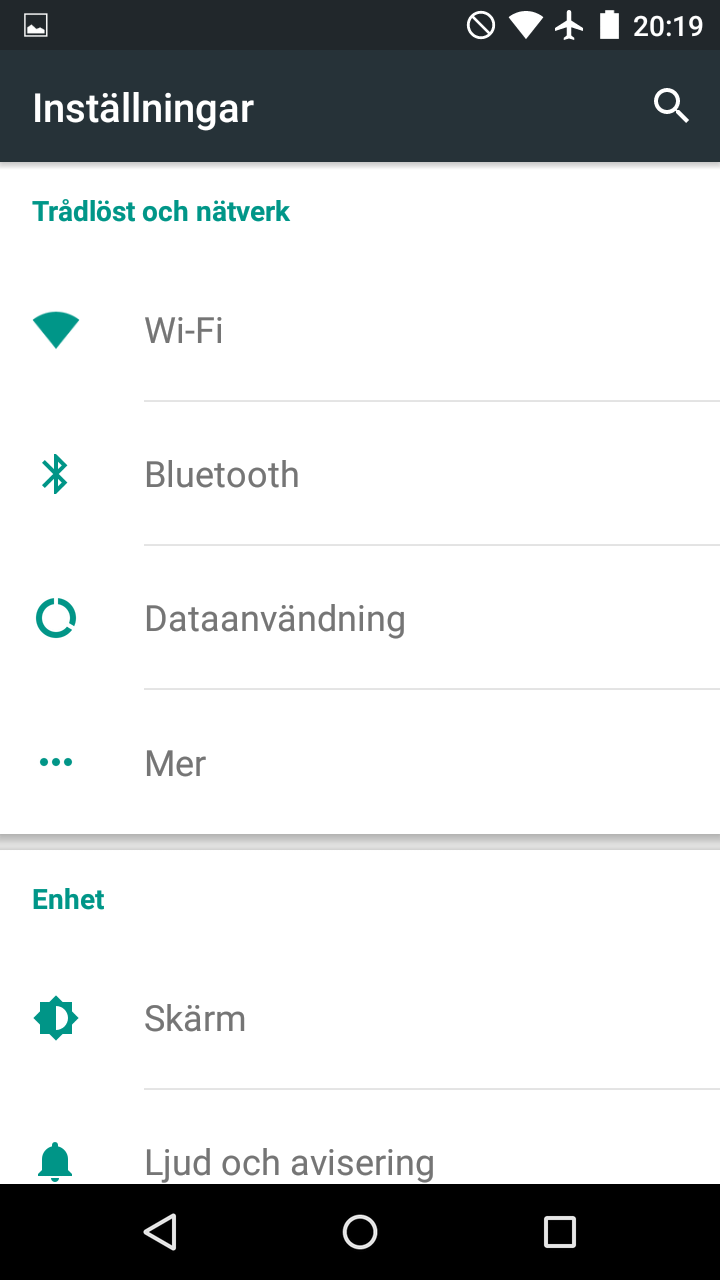Open recent apps
Screen dimensions: 720x1280
click(x=560, y=1232)
